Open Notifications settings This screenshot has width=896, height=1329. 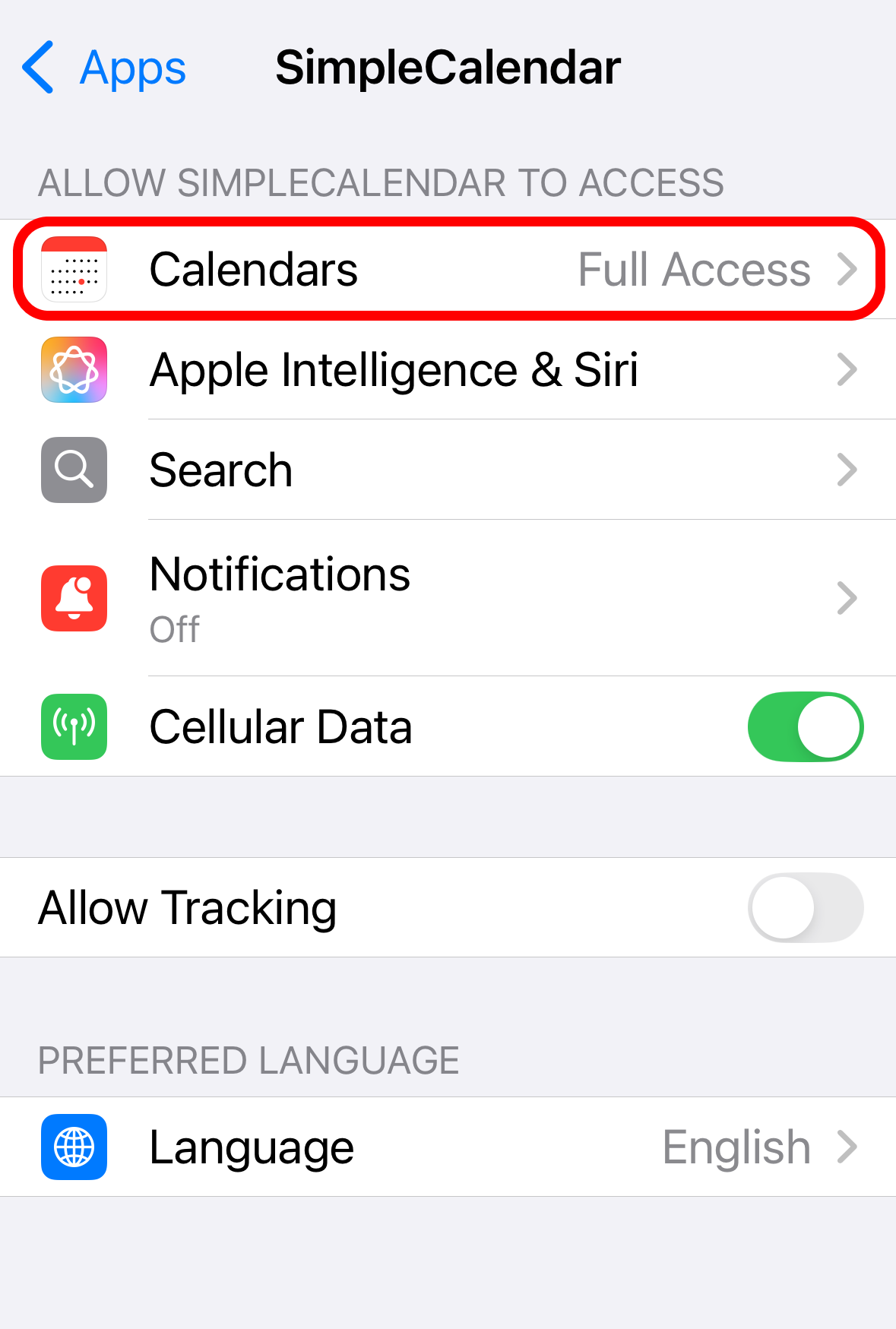[x=448, y=598]
